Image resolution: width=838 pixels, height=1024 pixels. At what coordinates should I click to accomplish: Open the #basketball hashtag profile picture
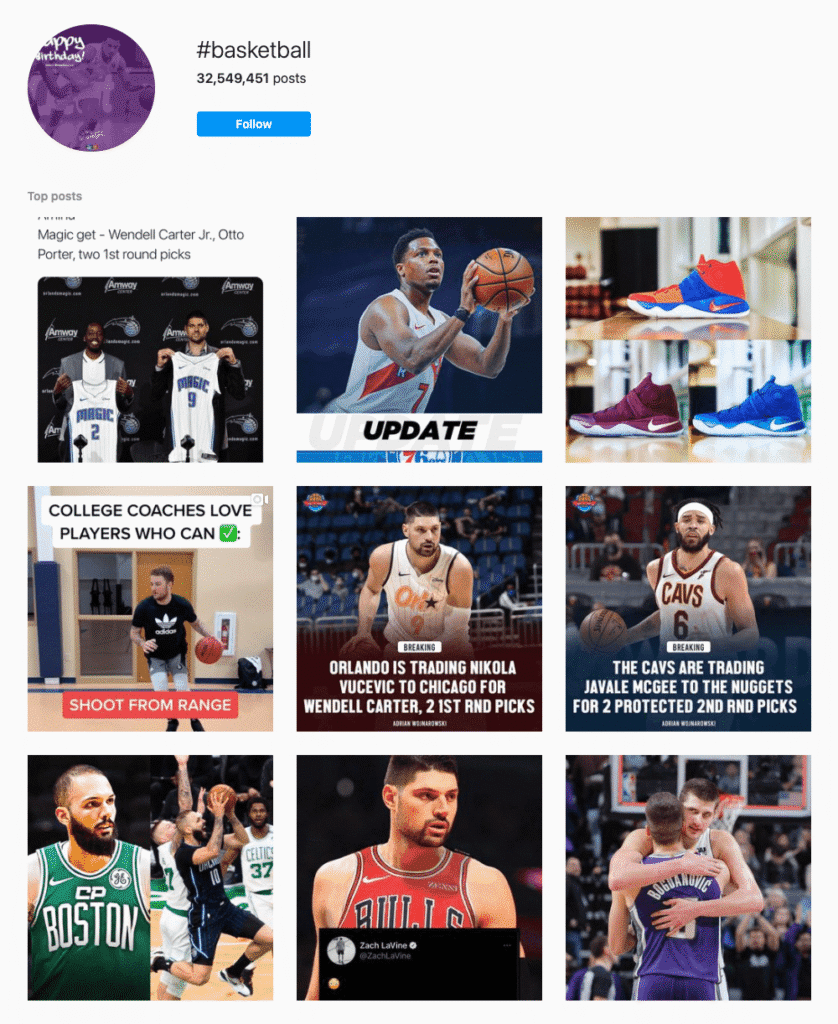coord(91,88)
